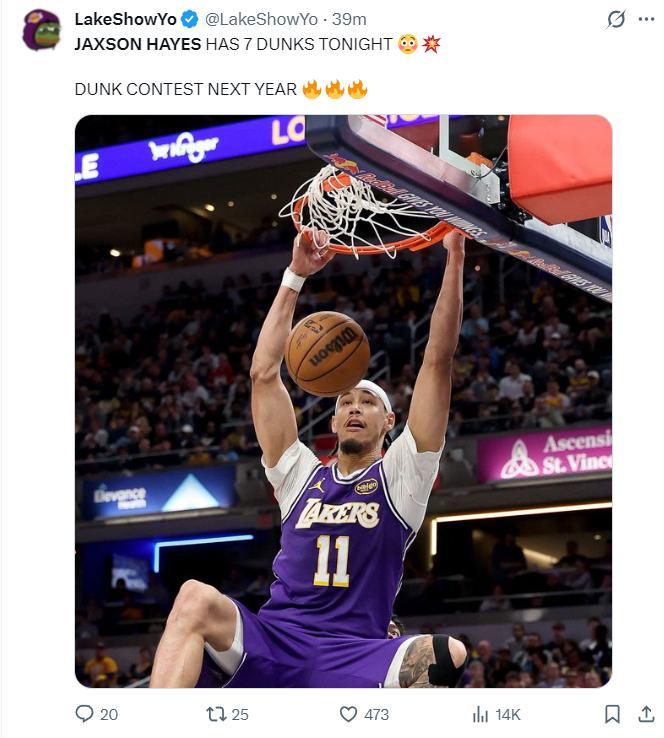This screenshot has height=738, width=664.
Task: Share LakeShowYo's post
Action: point(646,714)
